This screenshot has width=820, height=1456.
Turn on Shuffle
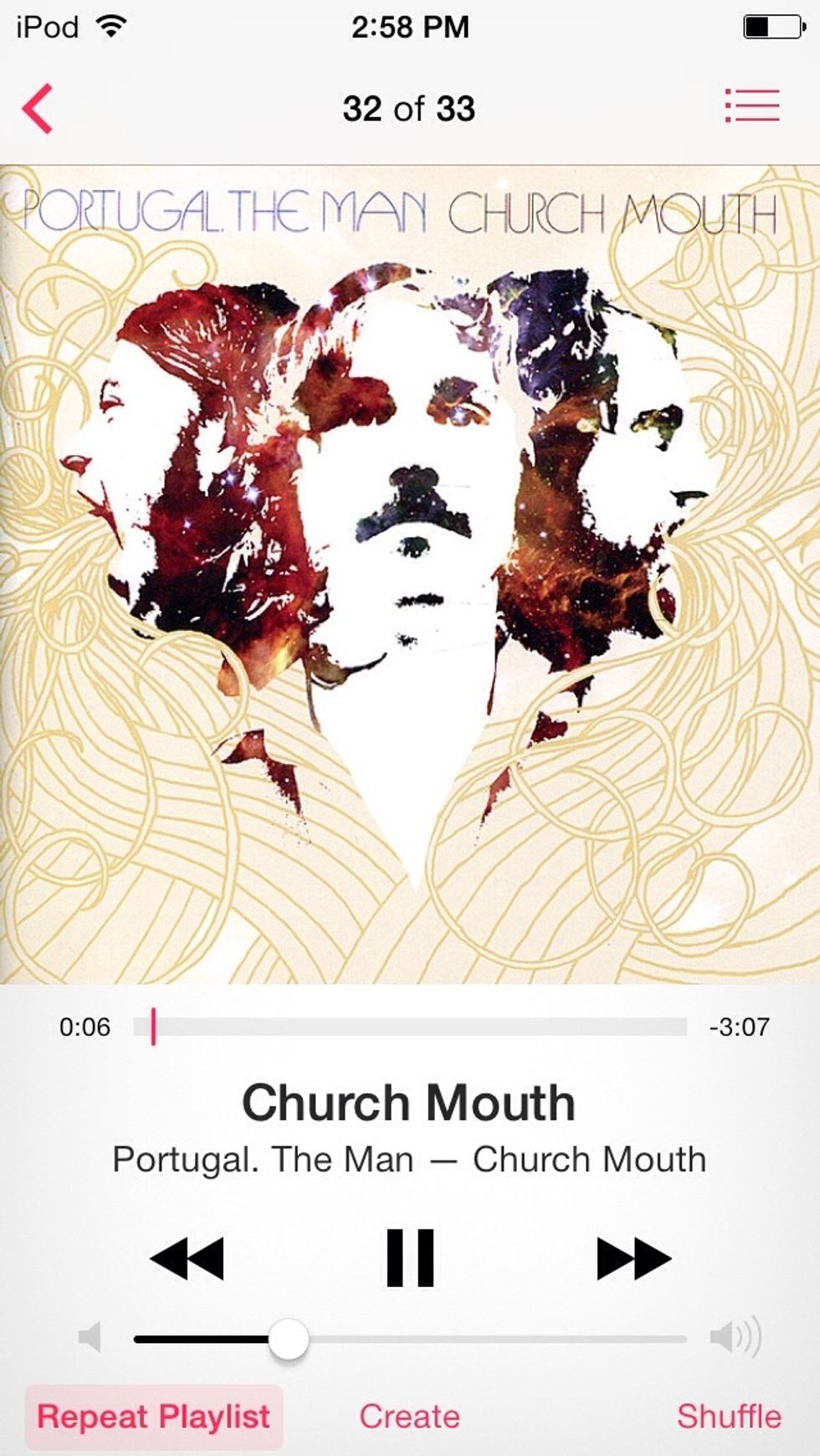(729, 1417)
